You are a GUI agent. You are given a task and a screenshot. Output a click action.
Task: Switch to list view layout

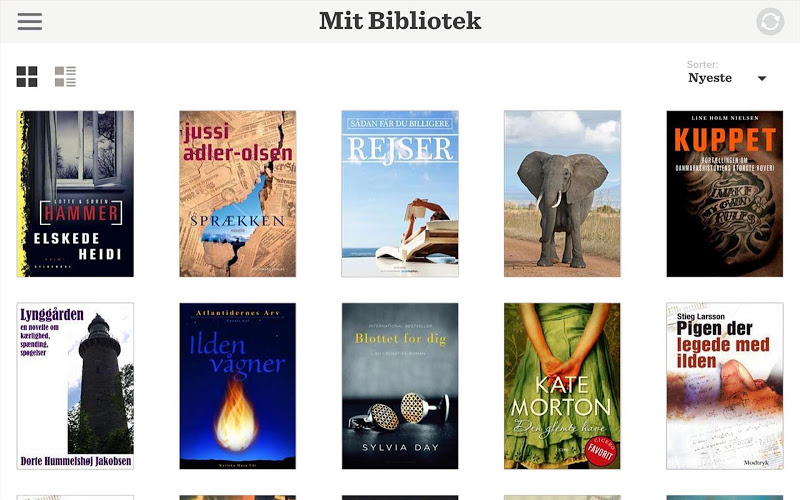pyautogui.click(x=65, y=77)
